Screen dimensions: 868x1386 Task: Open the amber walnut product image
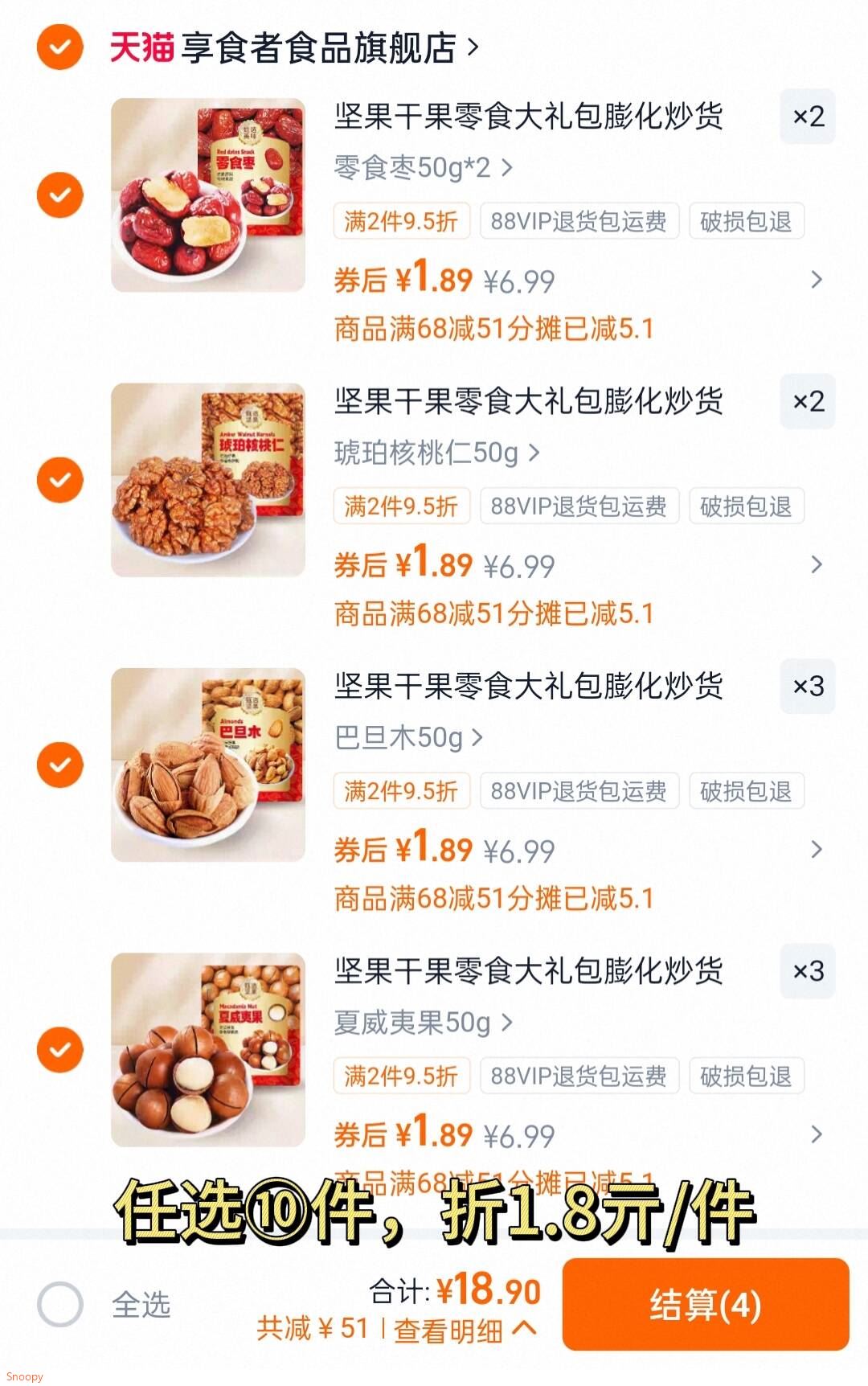(208, 480)
